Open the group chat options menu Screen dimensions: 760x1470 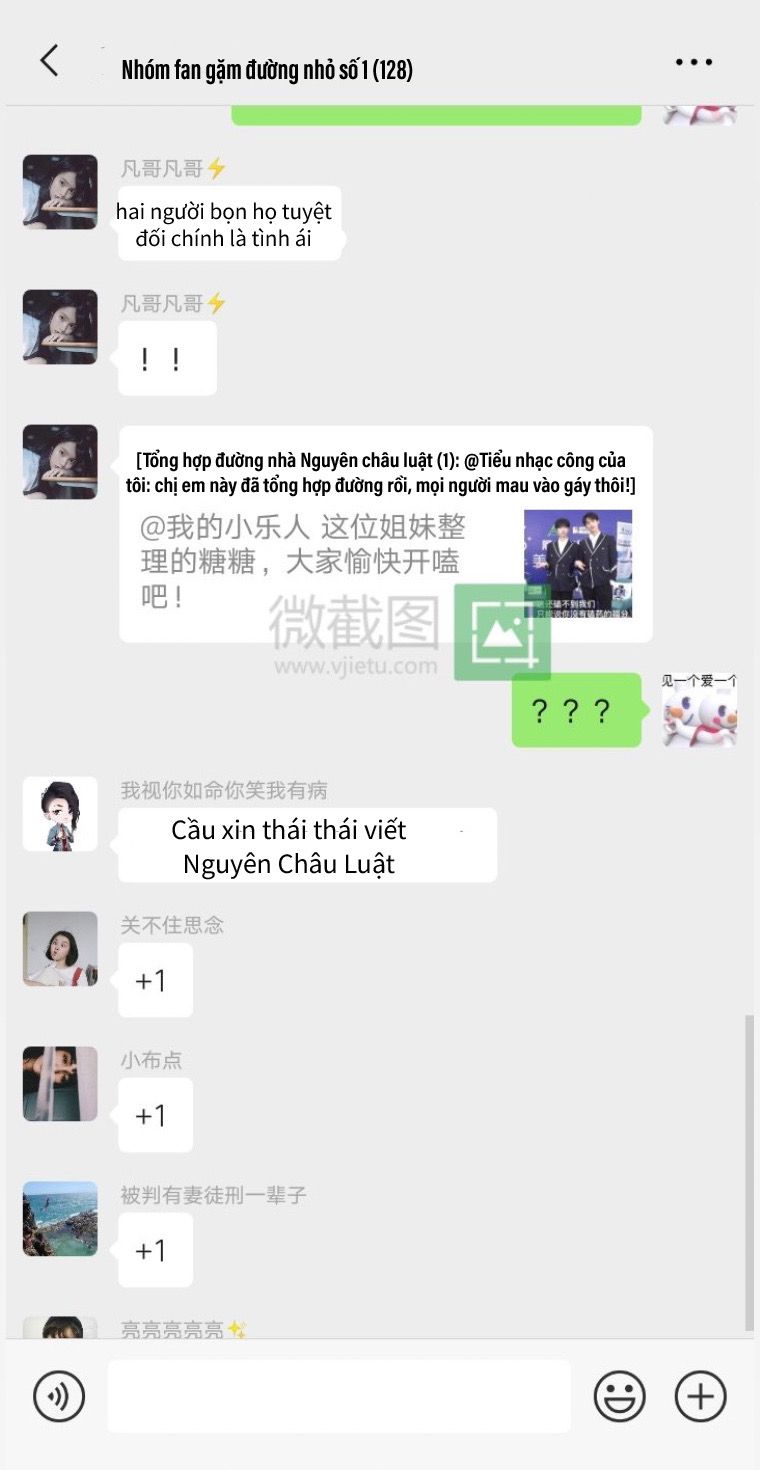pyautogui.click(x=693, y=62)
